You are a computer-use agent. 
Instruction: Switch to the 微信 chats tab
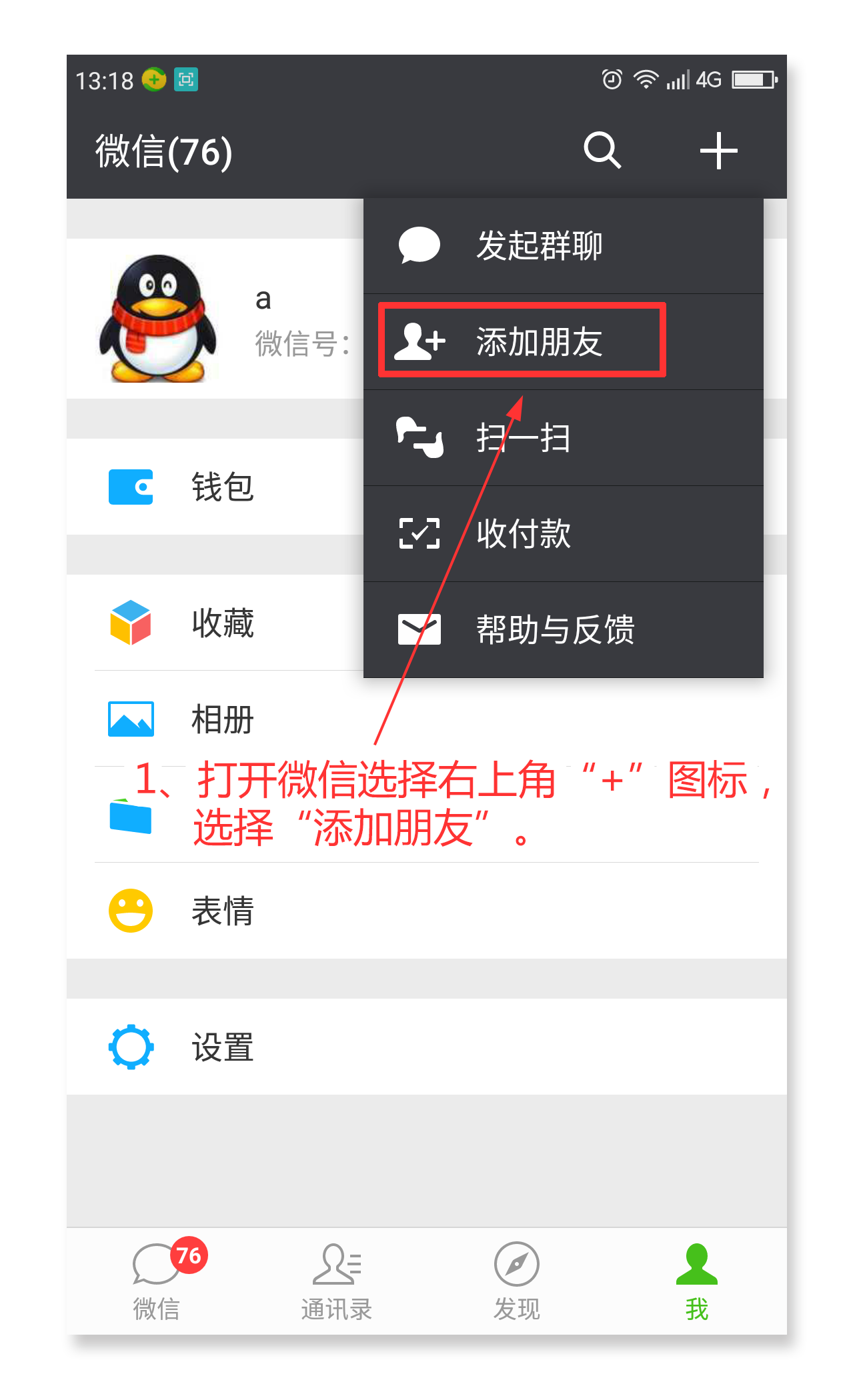(x=157, y=1281)
